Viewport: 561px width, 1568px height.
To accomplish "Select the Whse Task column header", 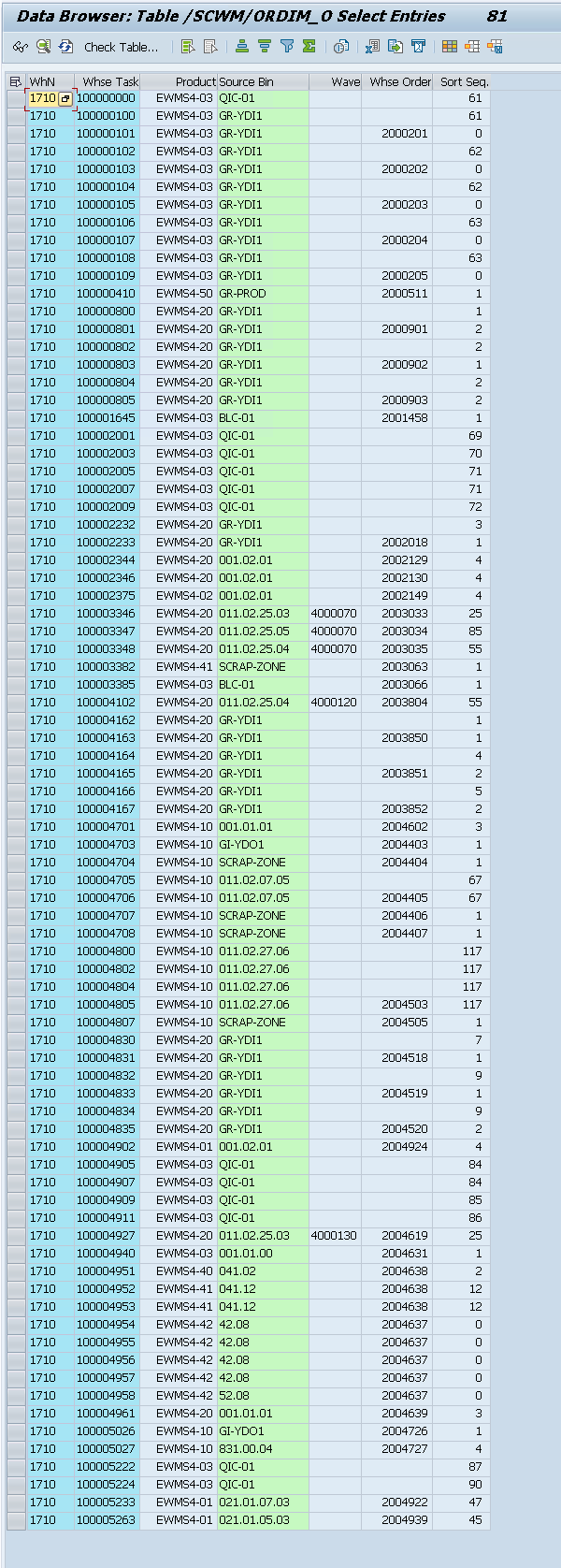I will 109,81.
